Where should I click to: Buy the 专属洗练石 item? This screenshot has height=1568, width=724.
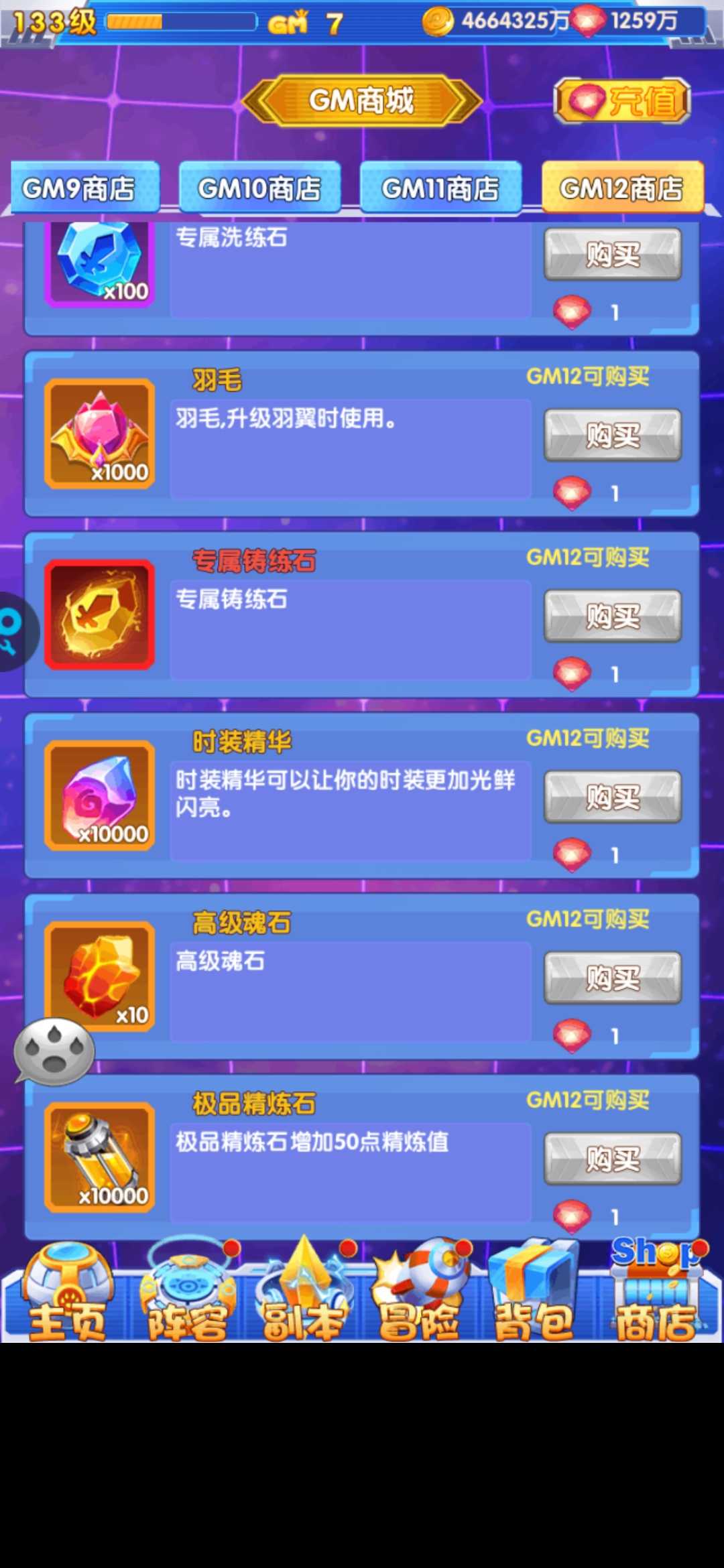click(612, 254)
